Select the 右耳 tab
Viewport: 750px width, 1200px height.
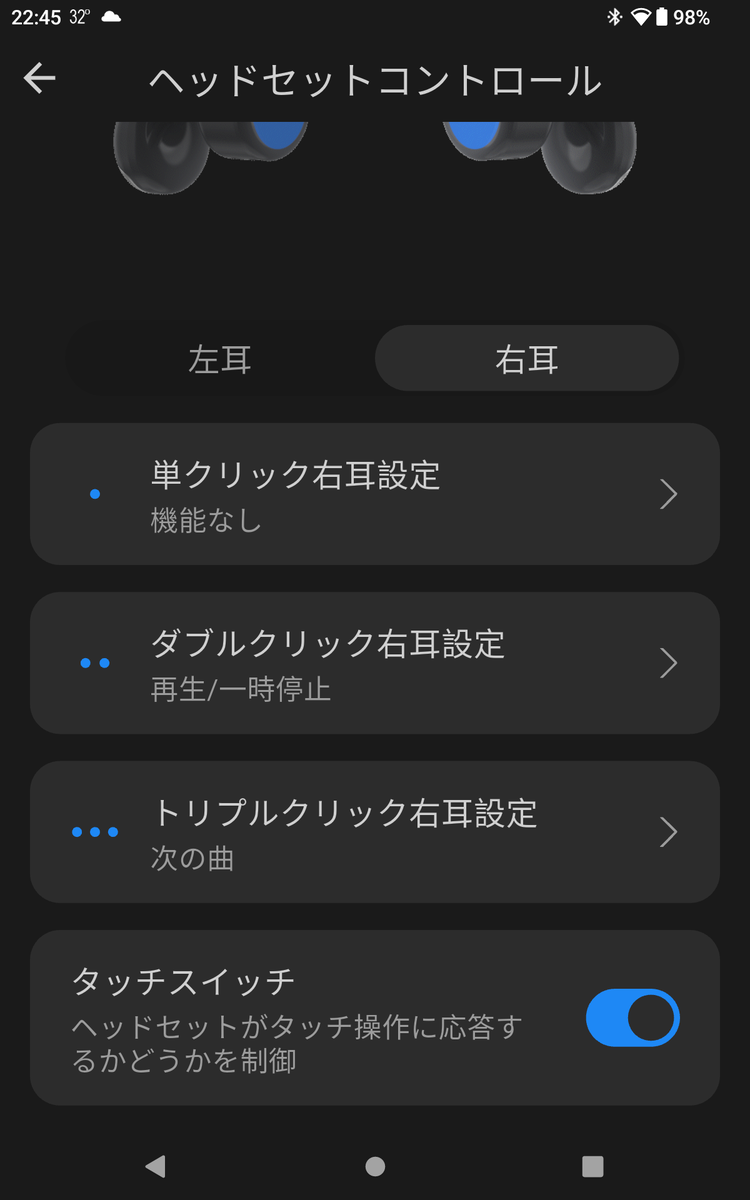point(527,358)
